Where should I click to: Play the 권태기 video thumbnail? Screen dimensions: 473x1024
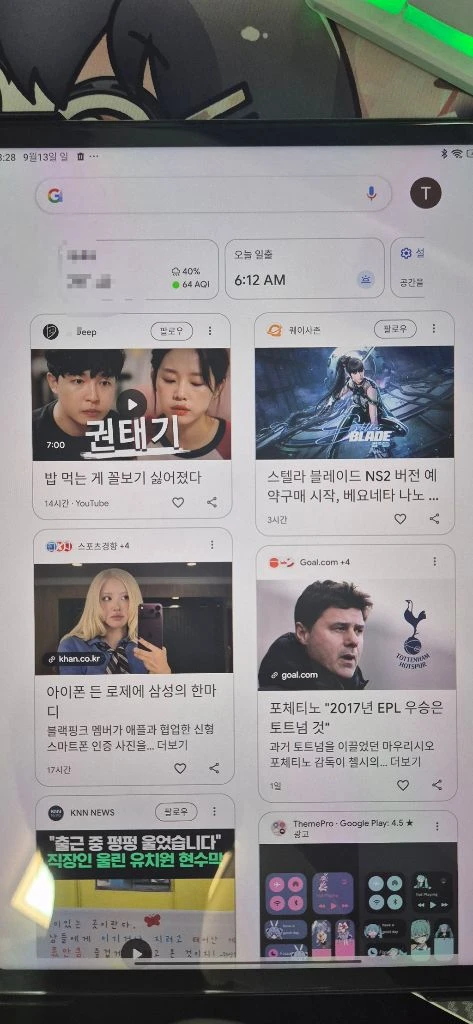(131, 404)
